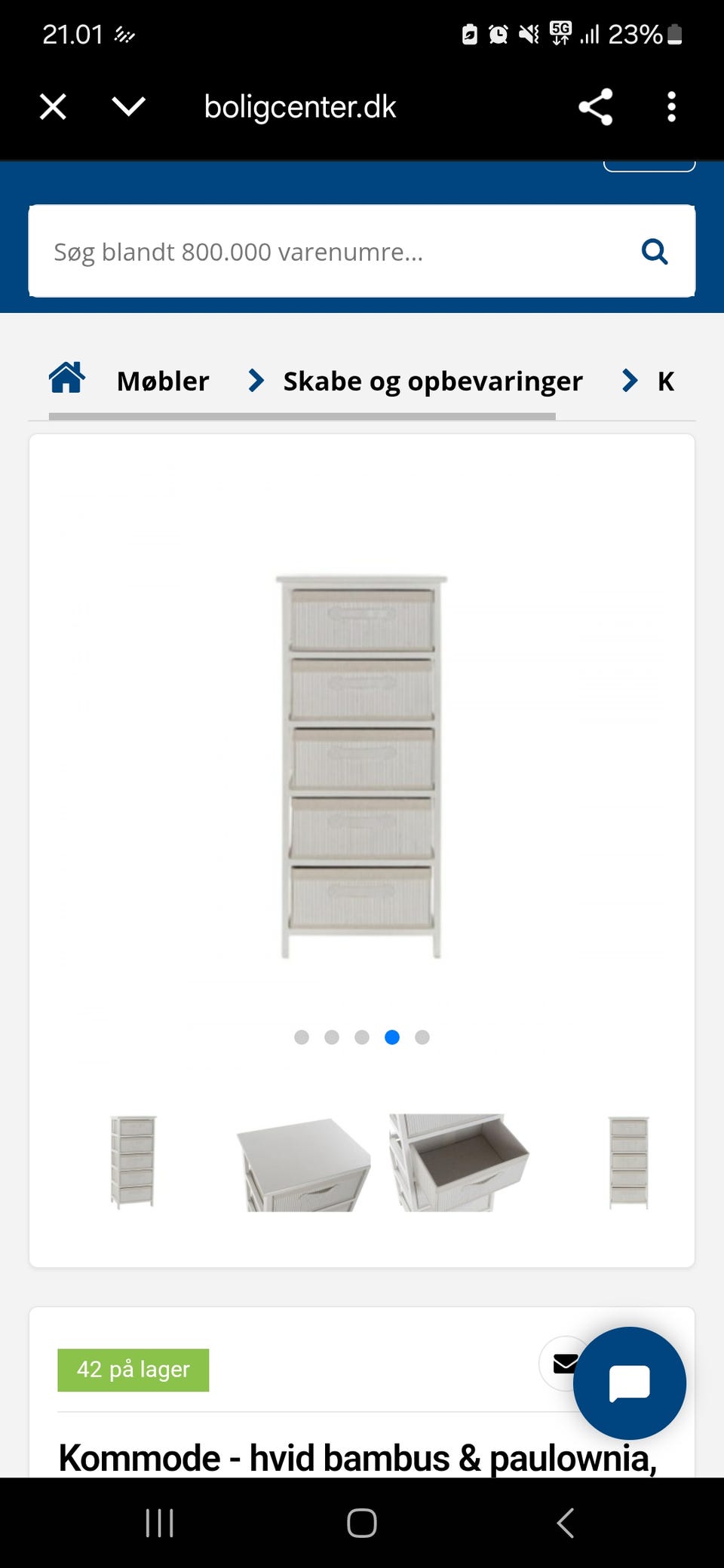This screenshot has height=1568, width=724.
Task: Tap the search field for varenumre
Action: click(x=332, y=252)
